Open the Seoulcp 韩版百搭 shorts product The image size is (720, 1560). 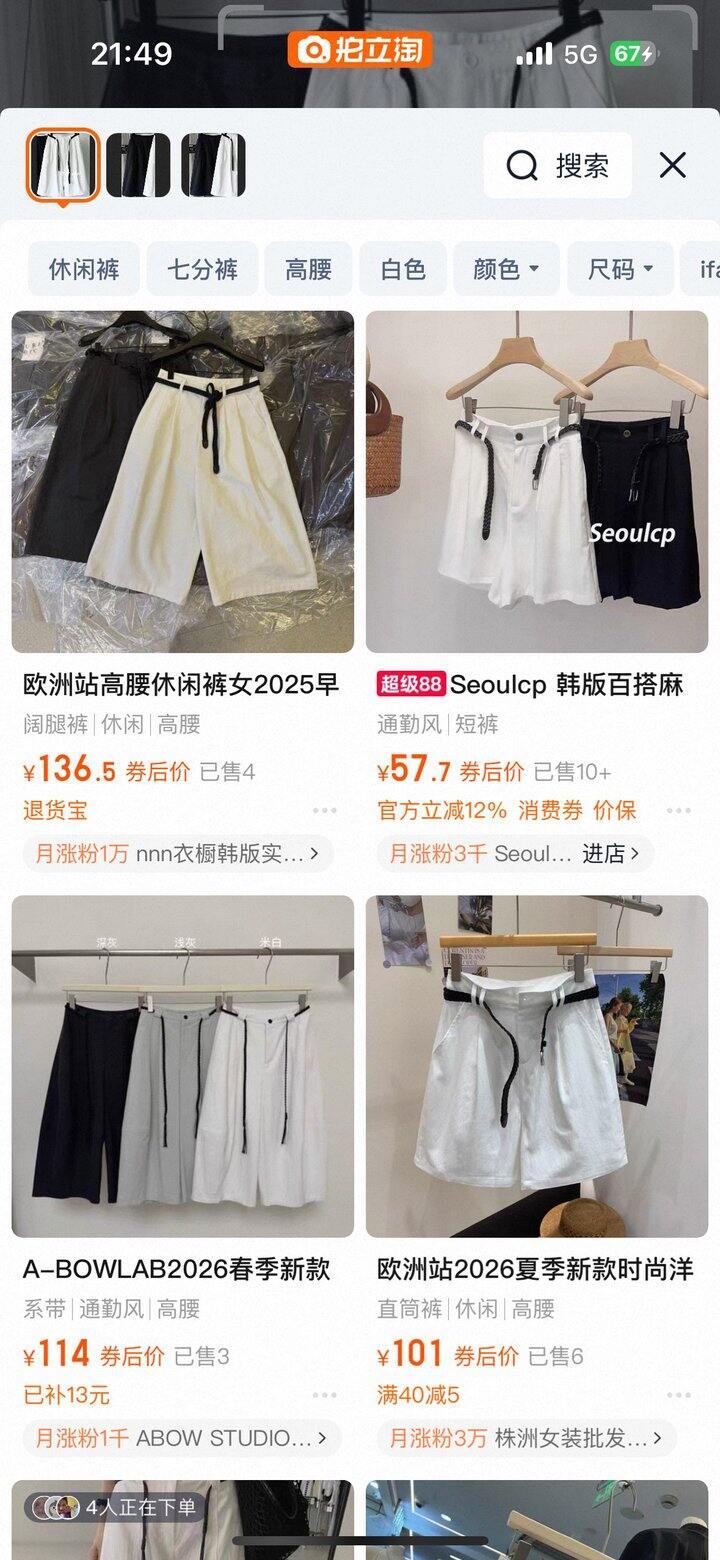[x=536, y=482]
